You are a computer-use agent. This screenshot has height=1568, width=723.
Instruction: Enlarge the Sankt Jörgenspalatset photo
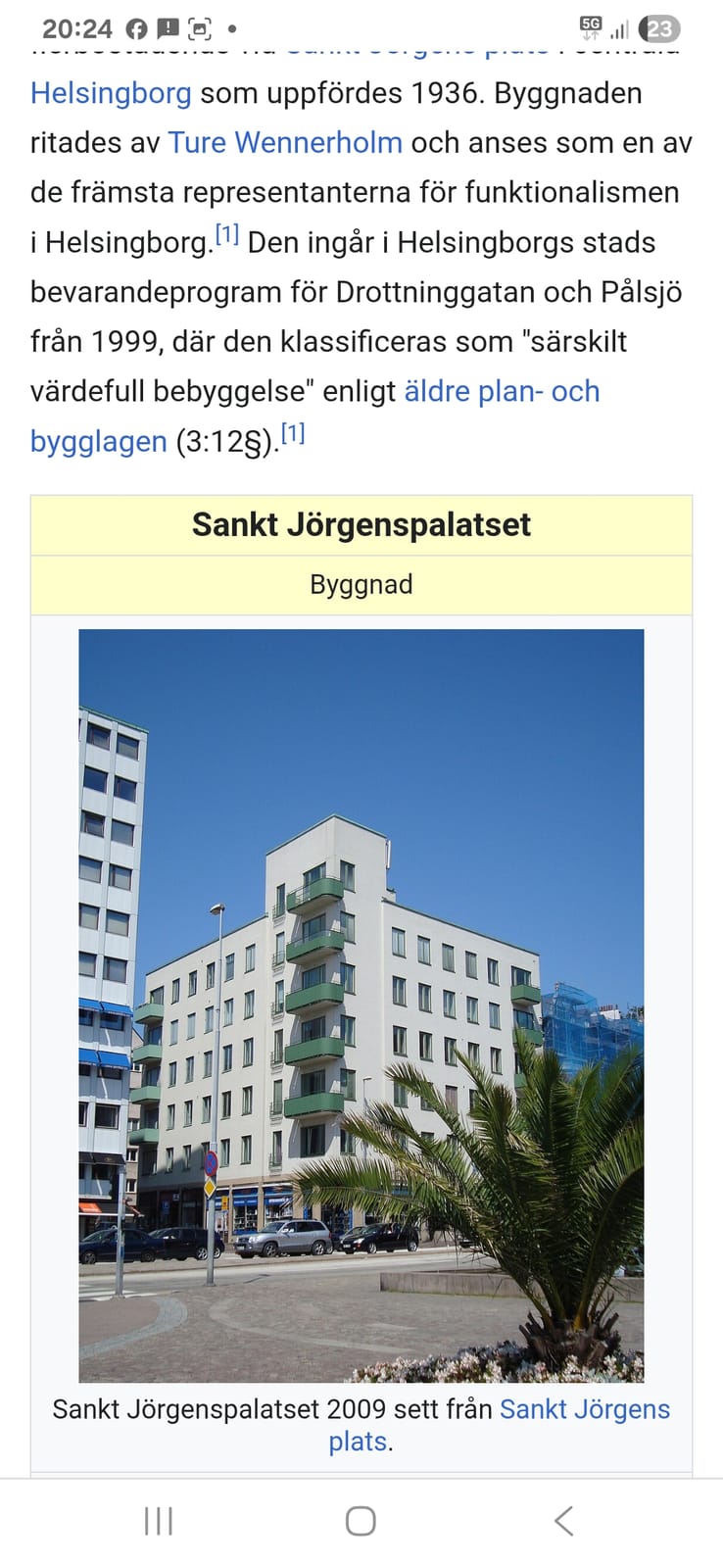tap(361, 1005)
